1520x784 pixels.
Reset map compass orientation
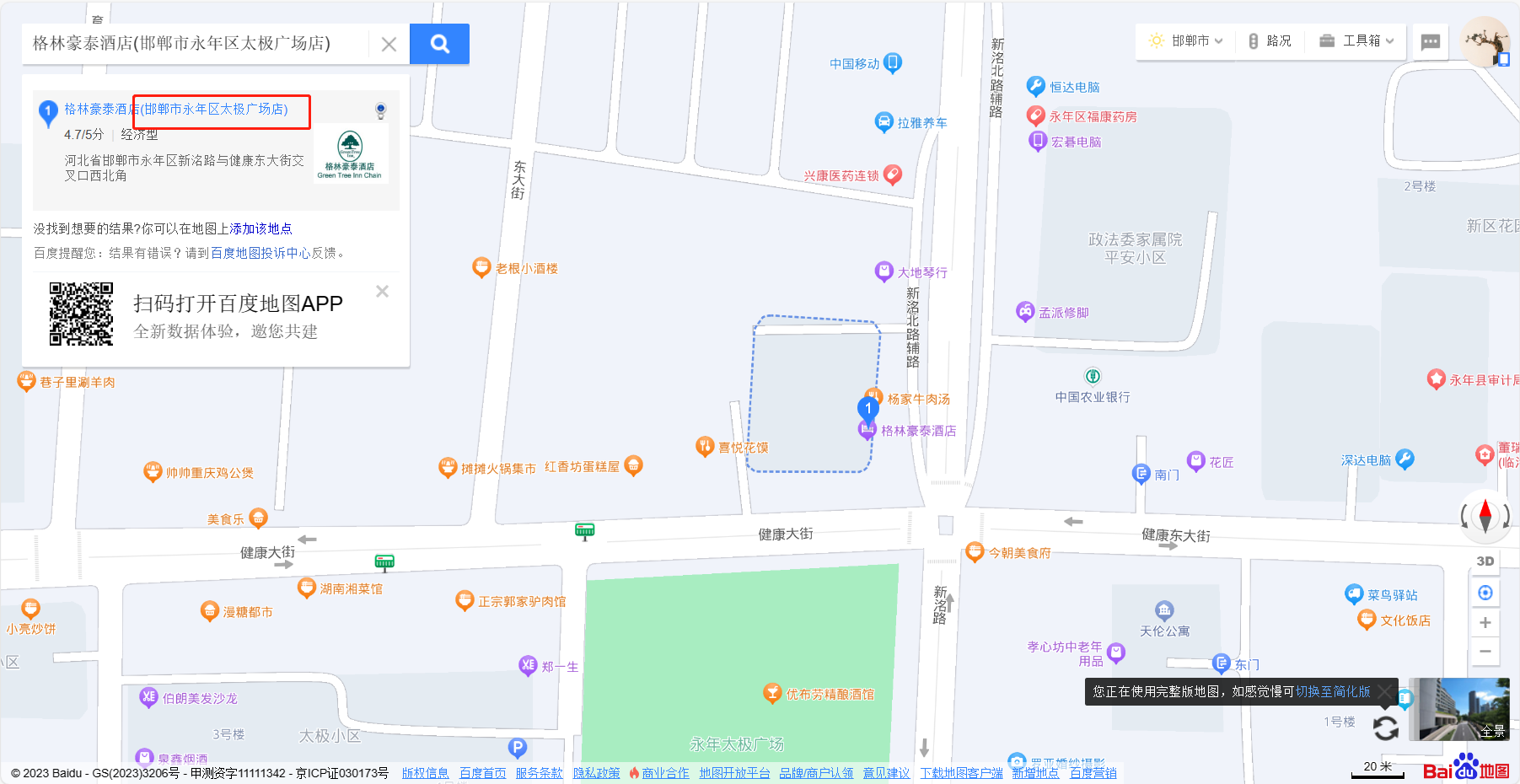(1485, 514)
